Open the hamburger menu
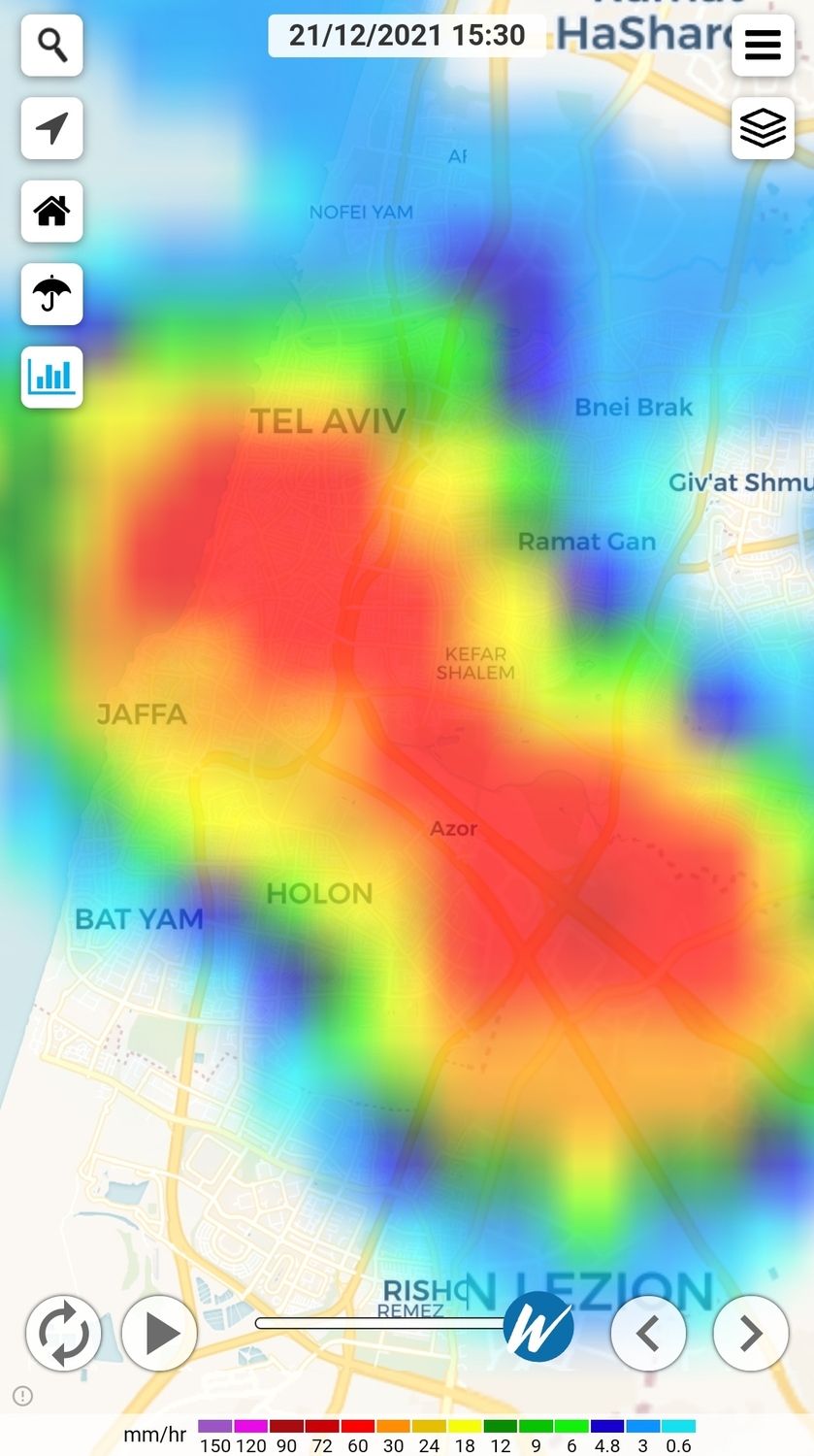Image resolution: width=814 pixels, height=1456 pixels. point(763,45)
